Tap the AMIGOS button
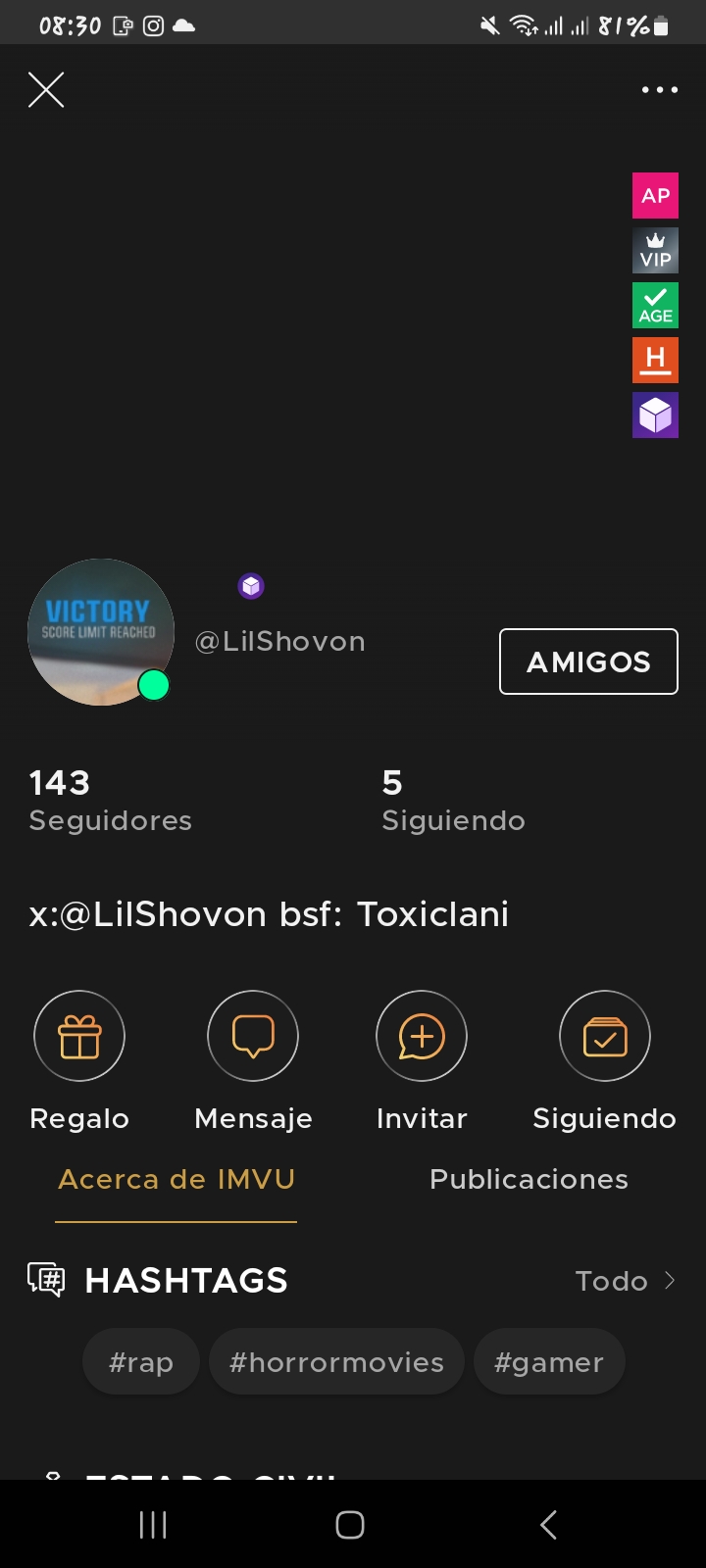The height and width of the screenshot is (1568, 706). point(588,661)
